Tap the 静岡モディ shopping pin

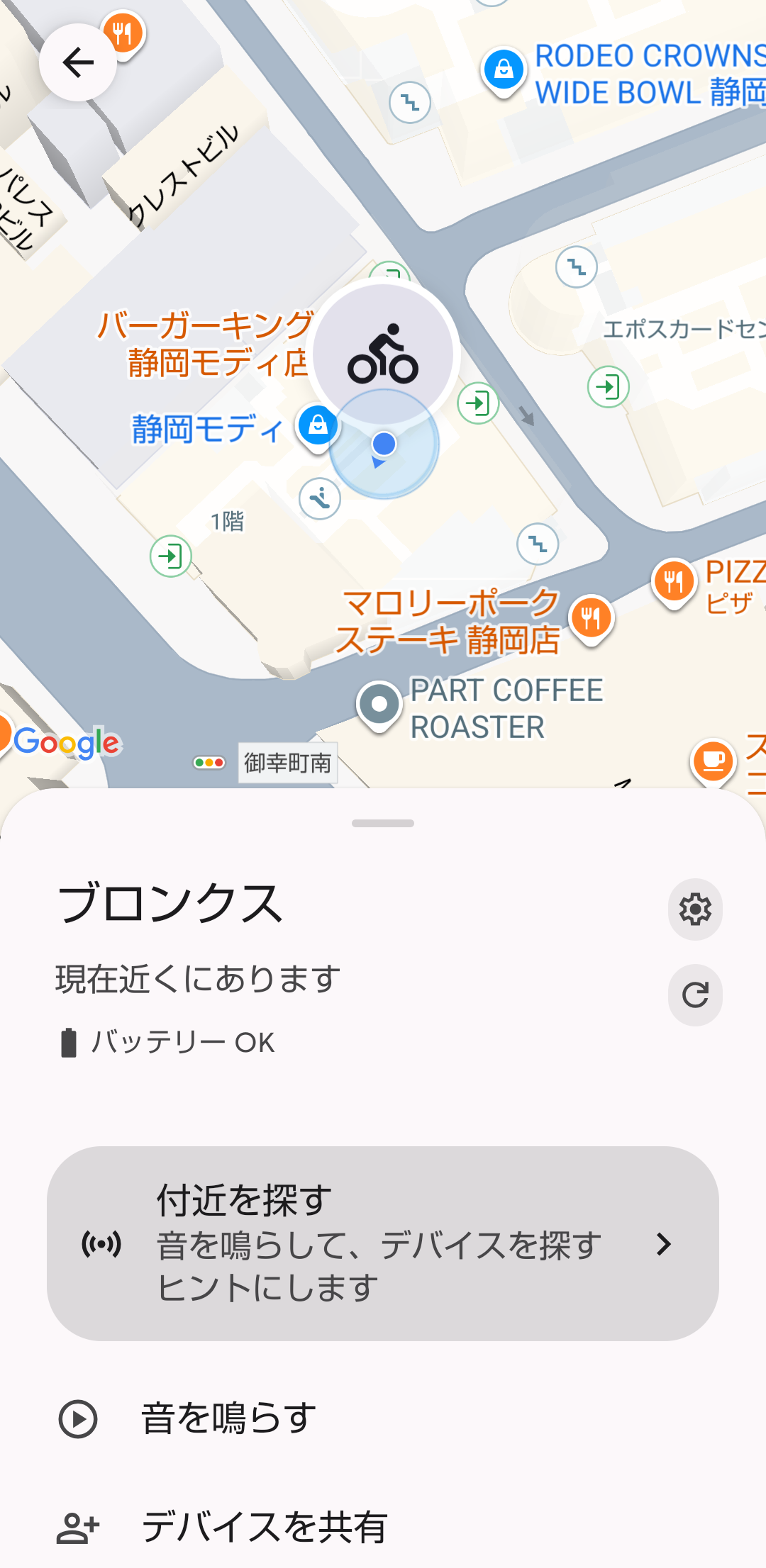click(318, 426)
